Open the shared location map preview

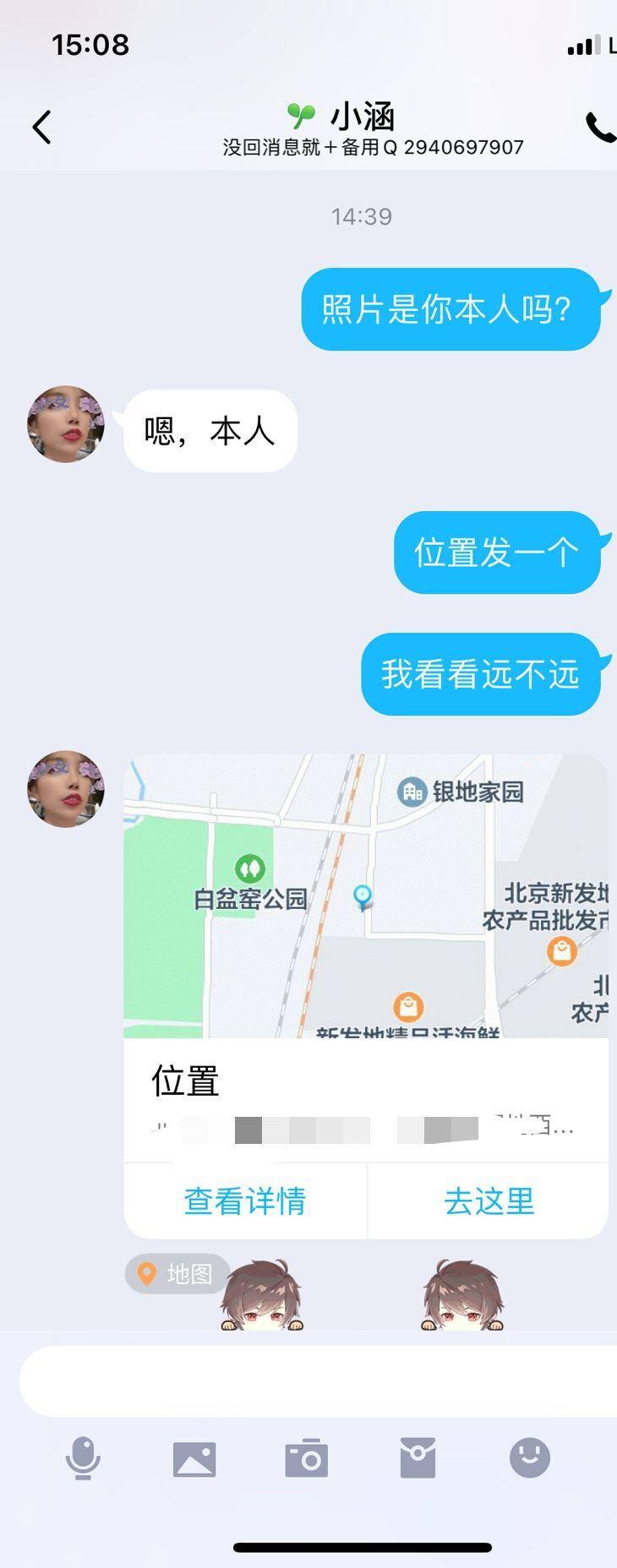[365, 896]
